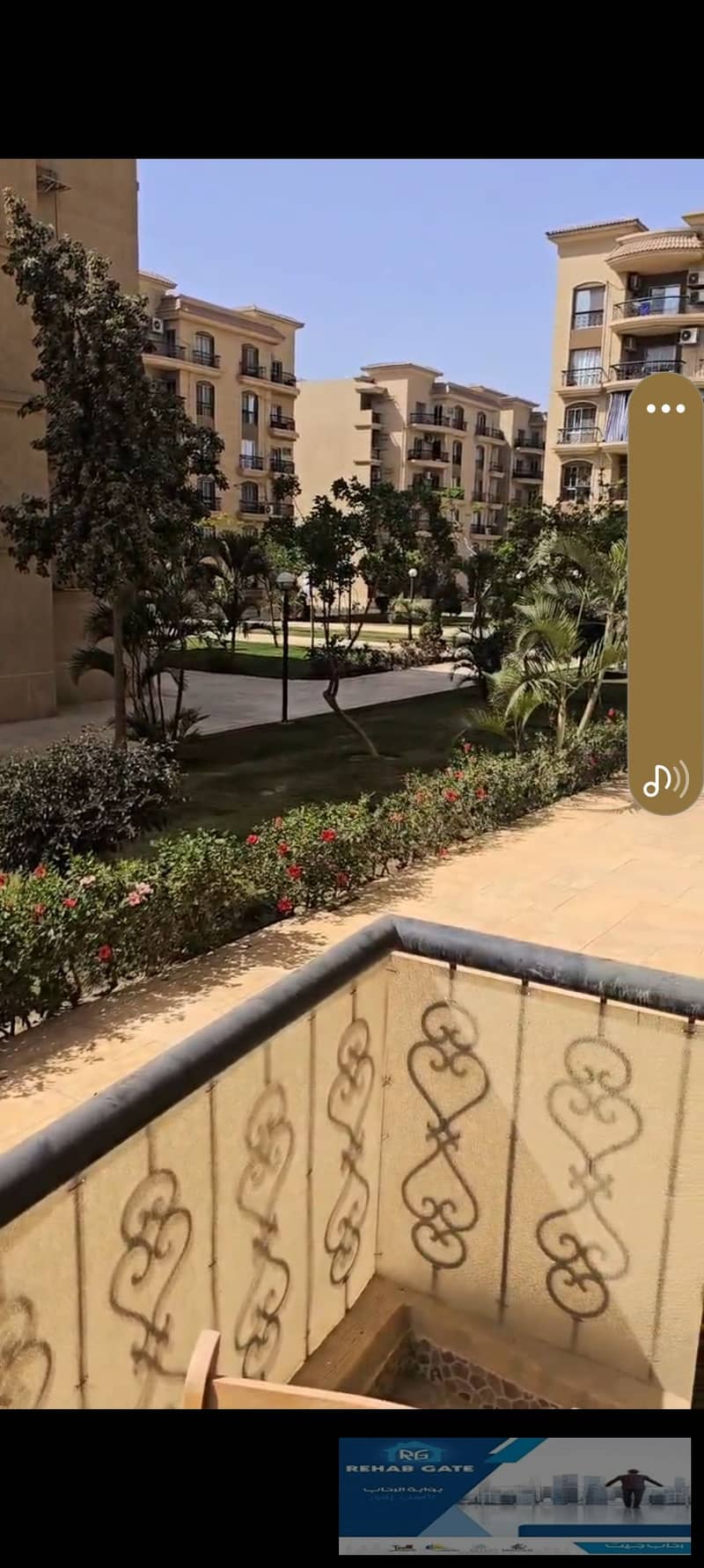The image size is (704, 1568).
Task: Mute media sound with the music note icon
Action: pos(665,778)
